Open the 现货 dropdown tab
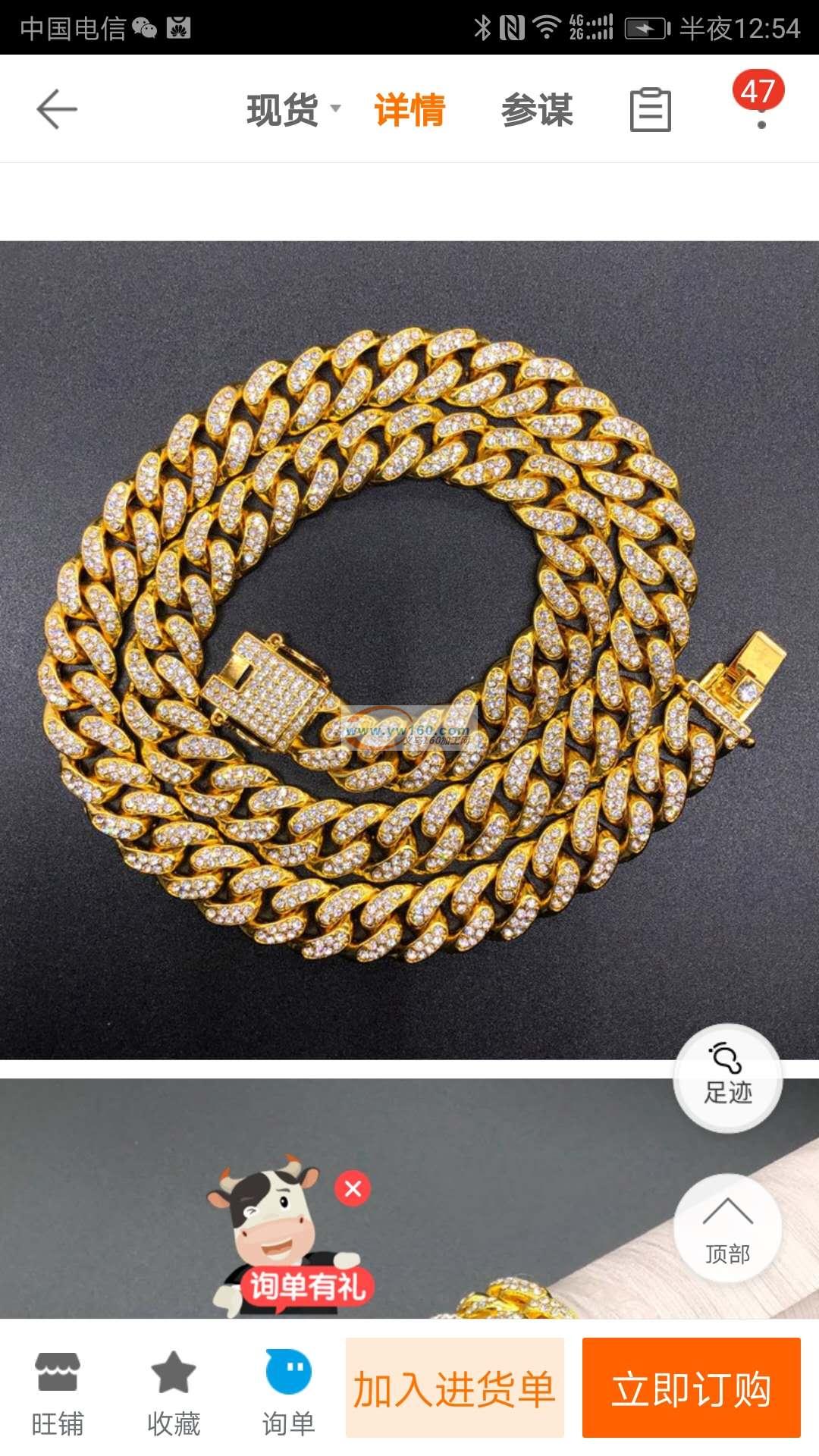 click(x=292, y=110)
